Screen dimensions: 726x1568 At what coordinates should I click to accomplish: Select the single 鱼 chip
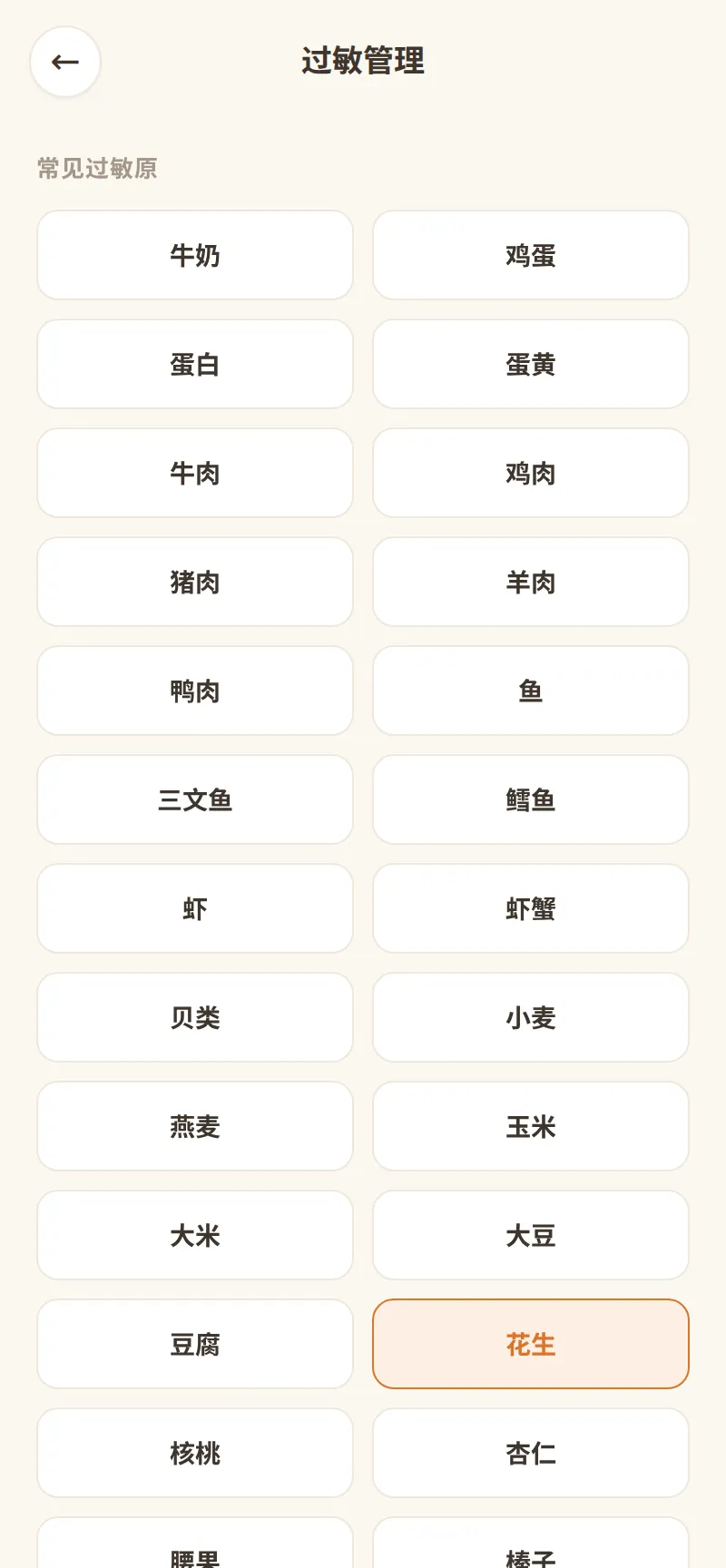pyautogui.click(x=531, y=691)
